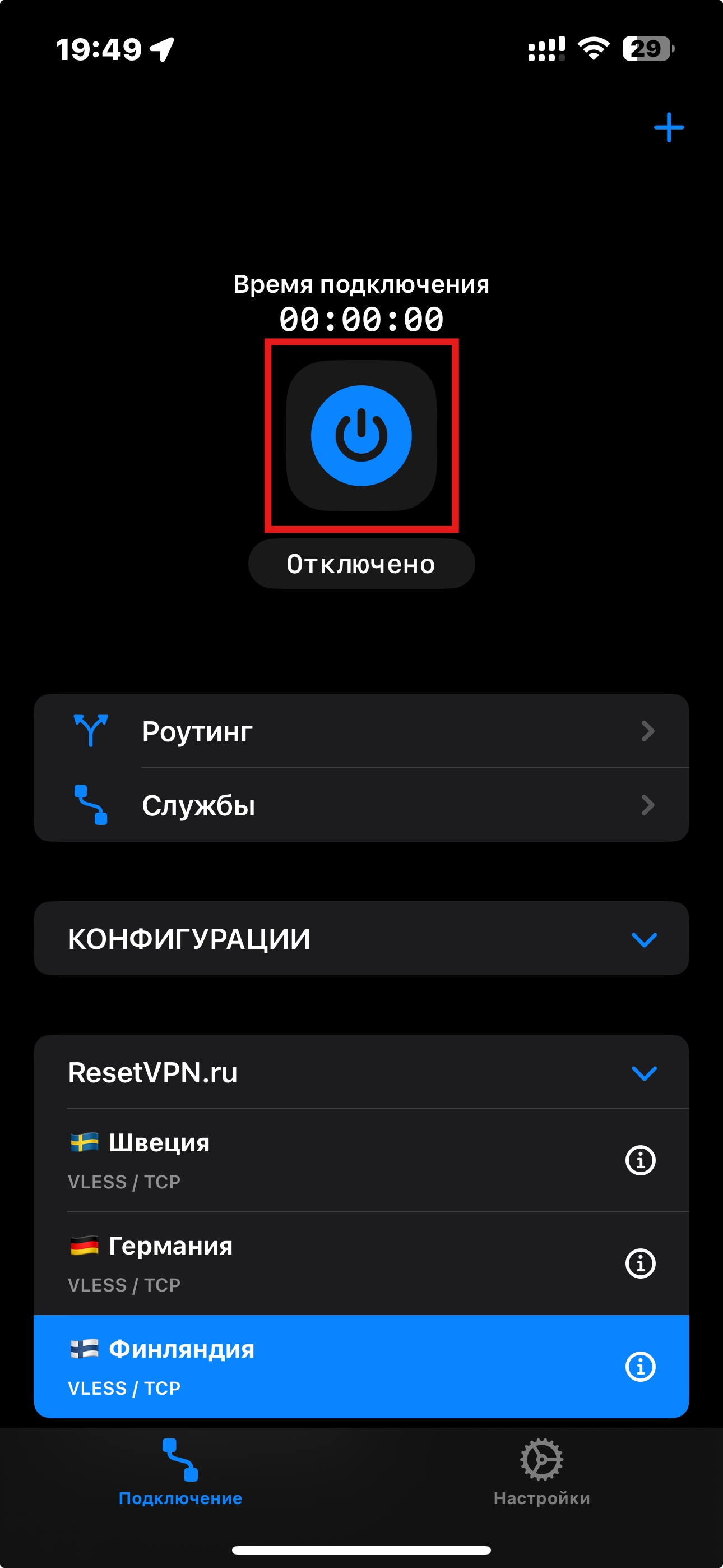The height and width of the screenshot is (1568, 723).
Task: Tap the power button to connect VPN
Action: click(361, 436)
